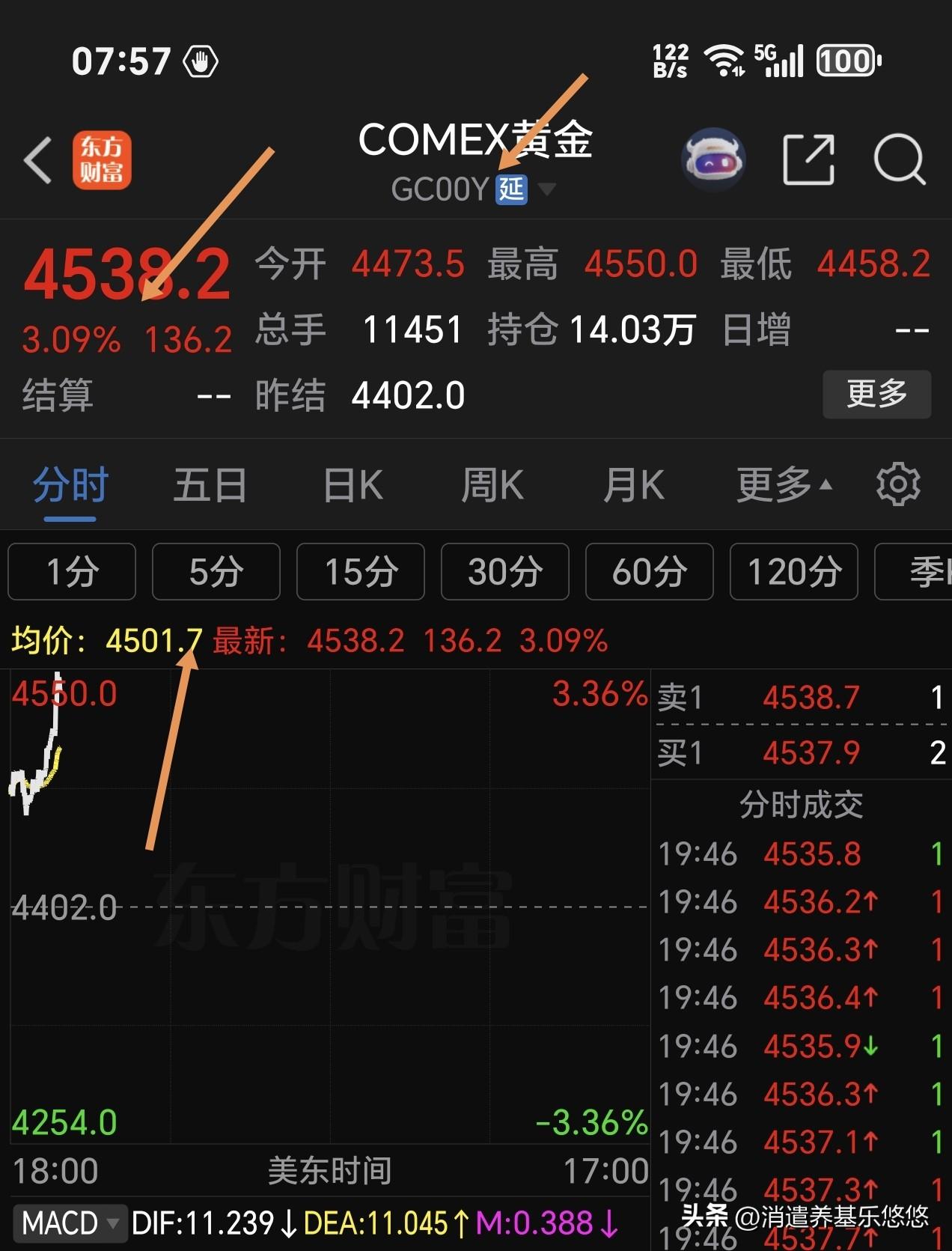
Task: Select the 30分 interval
Action: (504, 572)
